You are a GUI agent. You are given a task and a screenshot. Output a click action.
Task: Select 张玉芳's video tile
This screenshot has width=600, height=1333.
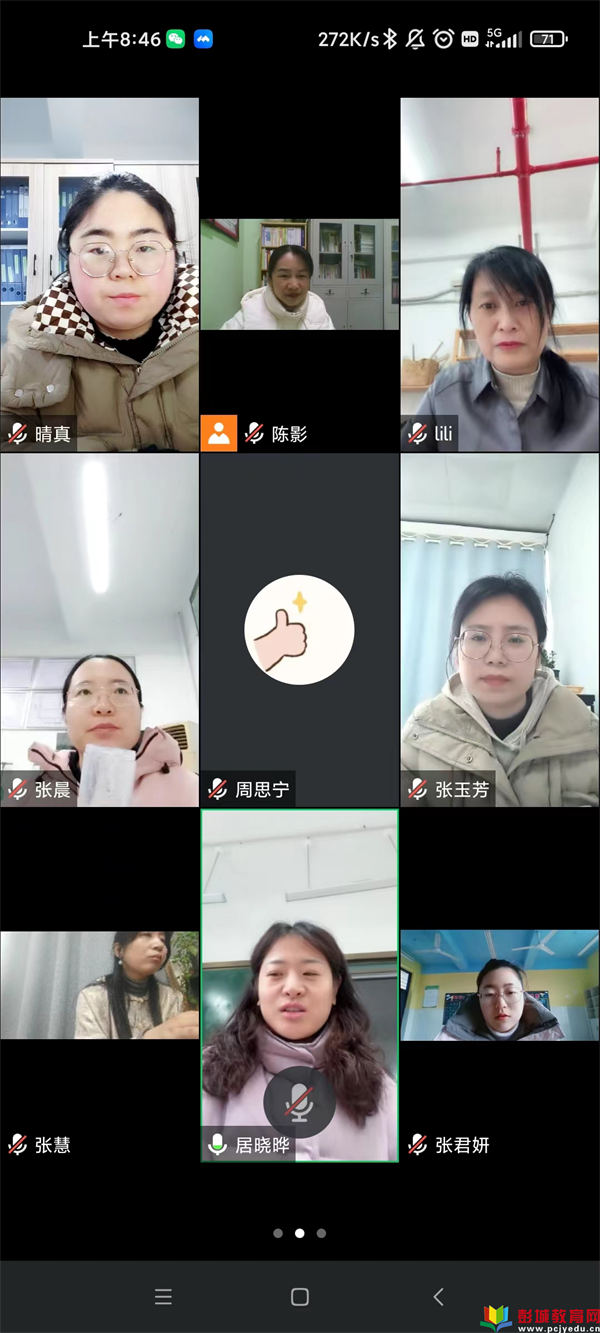point(499,630)
